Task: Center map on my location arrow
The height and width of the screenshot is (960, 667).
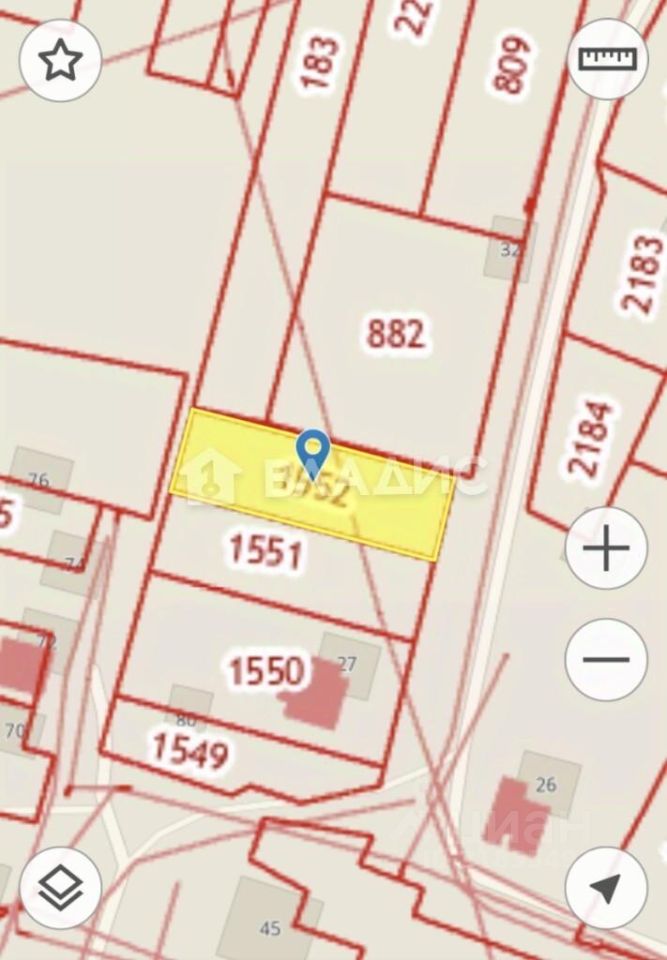Action: click(606, 887)
